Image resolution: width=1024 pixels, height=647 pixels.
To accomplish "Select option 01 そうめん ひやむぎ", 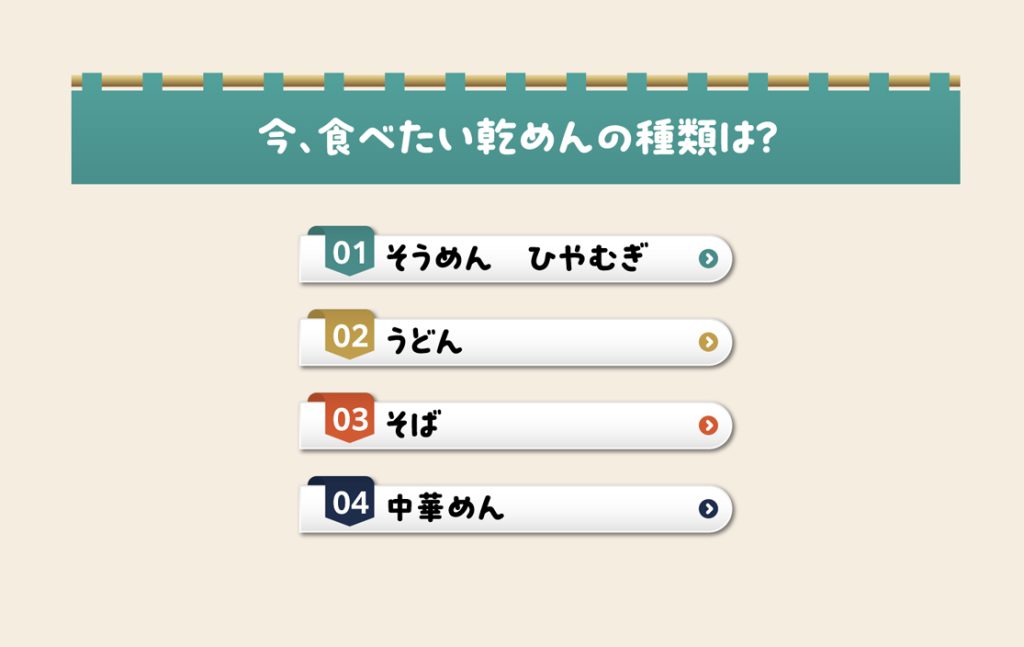I will [x=516, y=259].
